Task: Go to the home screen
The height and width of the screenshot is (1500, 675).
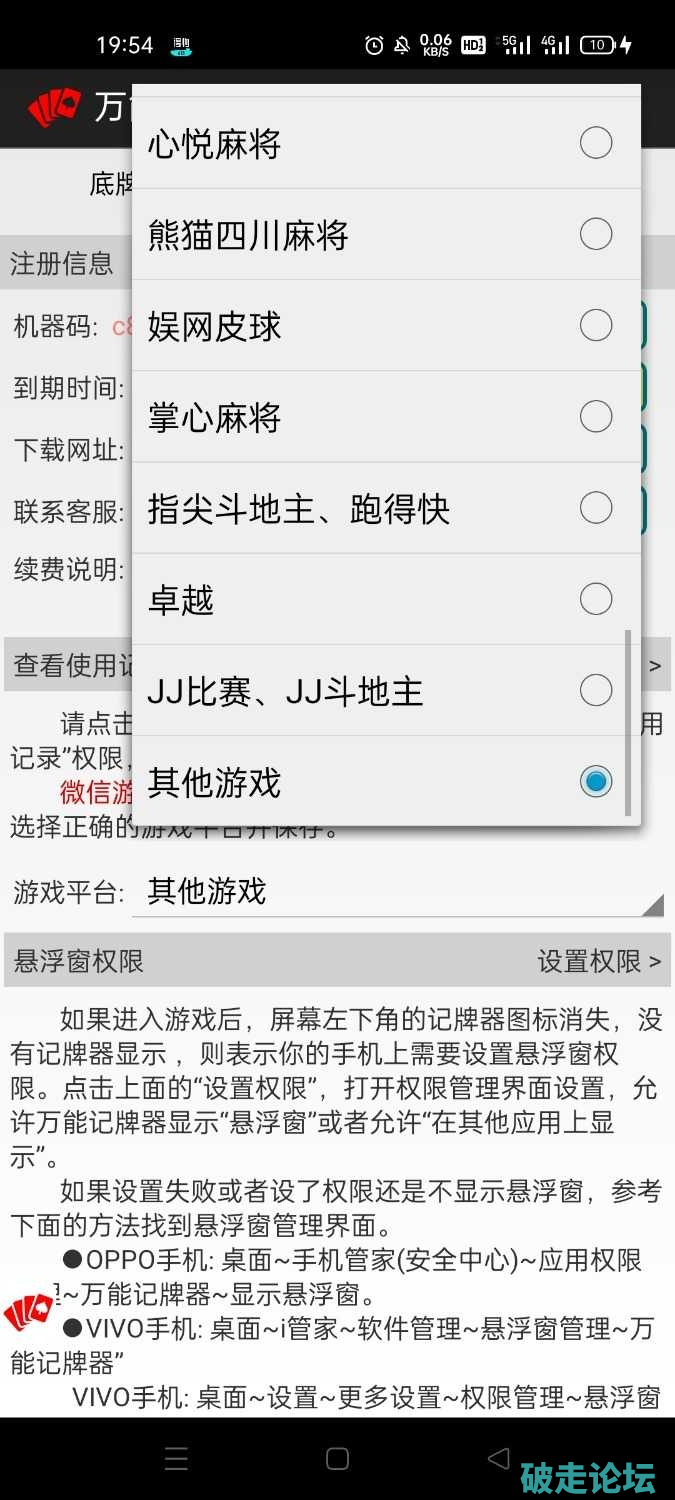Action: pyautogui.click(x=338, y=1458)
